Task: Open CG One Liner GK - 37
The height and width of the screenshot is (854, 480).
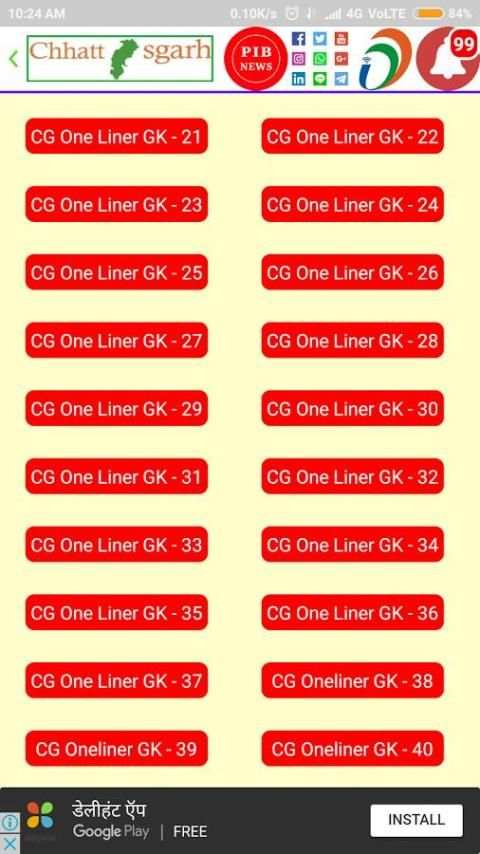Action: click(x=117, y=681)
